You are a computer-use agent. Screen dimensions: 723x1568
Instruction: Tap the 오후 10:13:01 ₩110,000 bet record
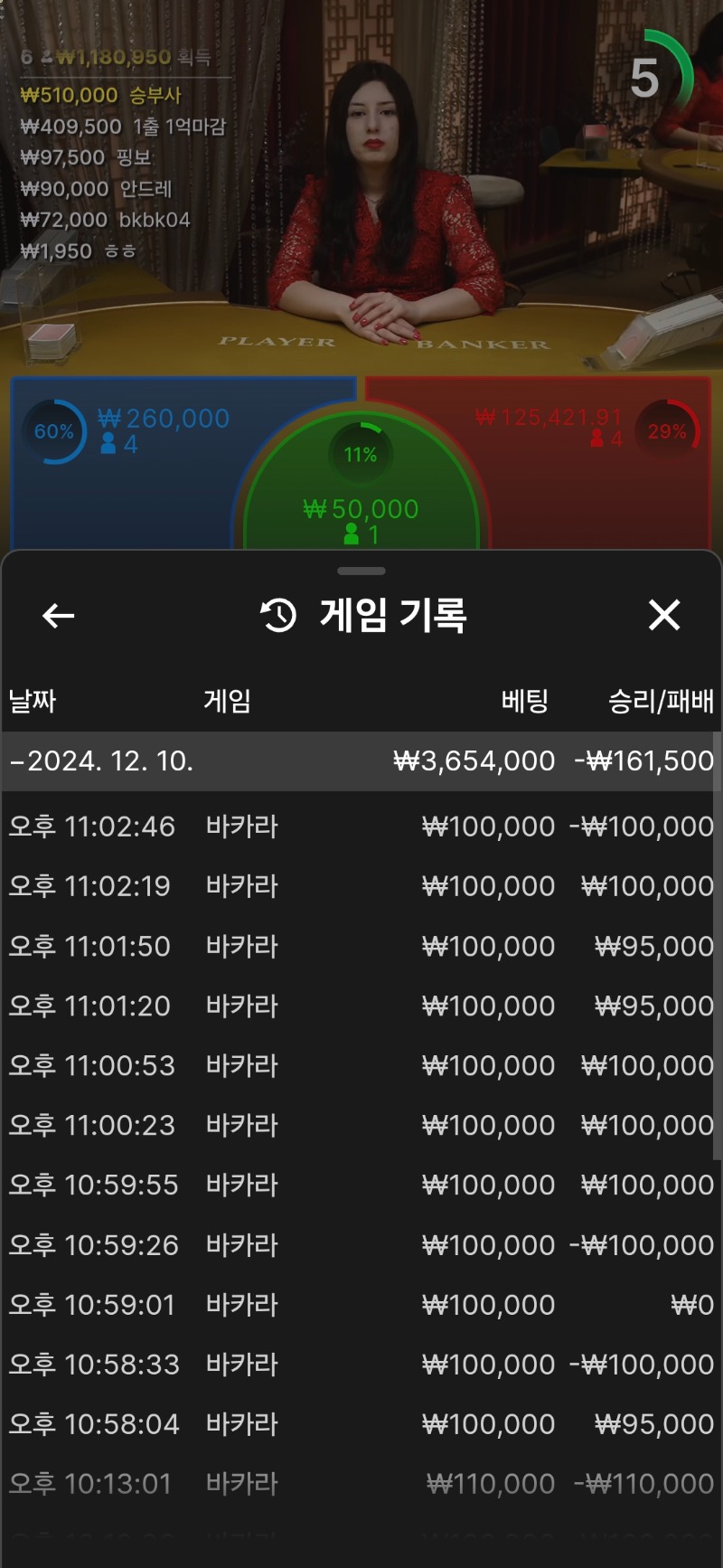[361, 1484]
